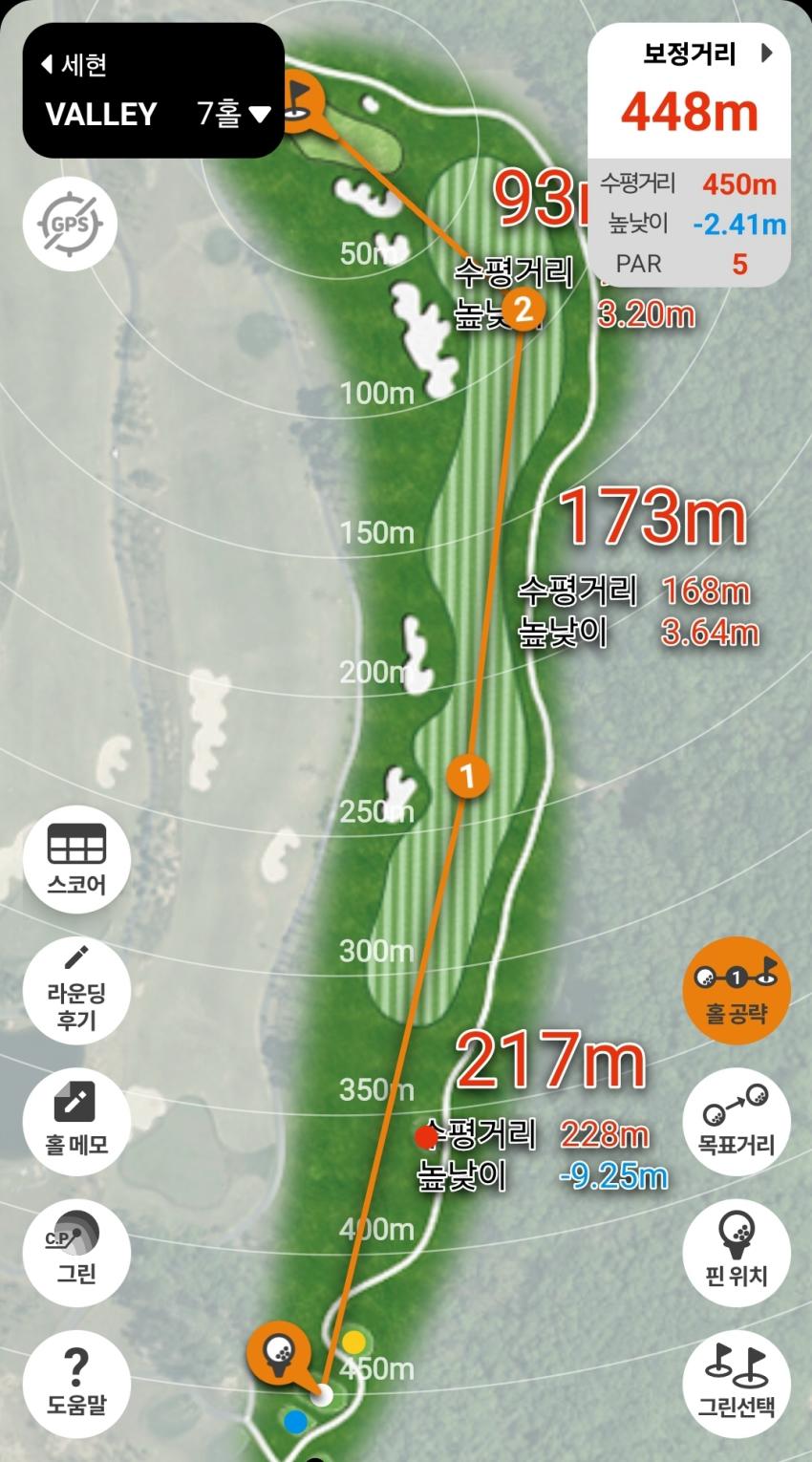Select the tee ball marker
Screen dimensions: 812x1462
[280, 1351]
